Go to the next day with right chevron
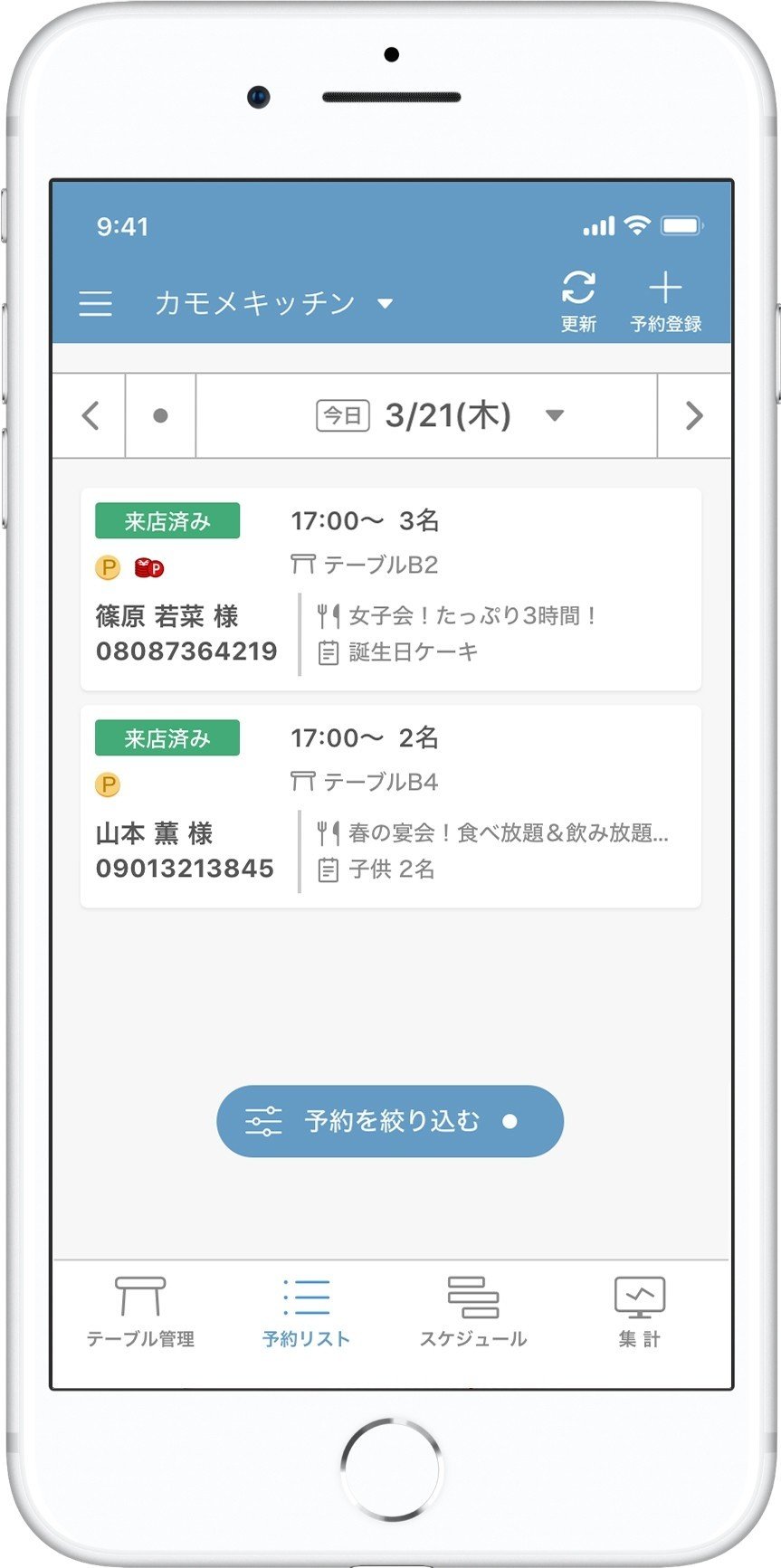 [694, 415]
